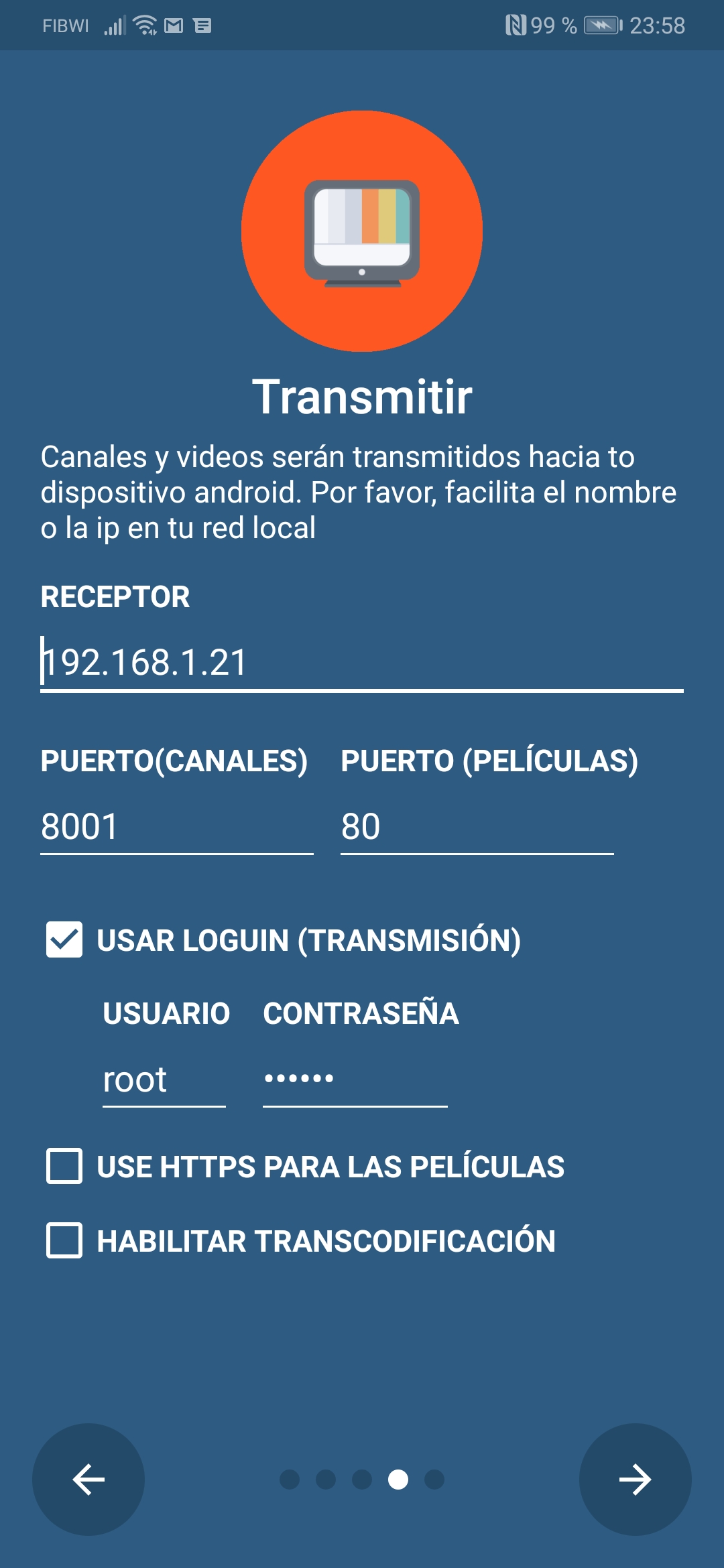
Task: Continue to the next setup page
Action: [635, 1479]
